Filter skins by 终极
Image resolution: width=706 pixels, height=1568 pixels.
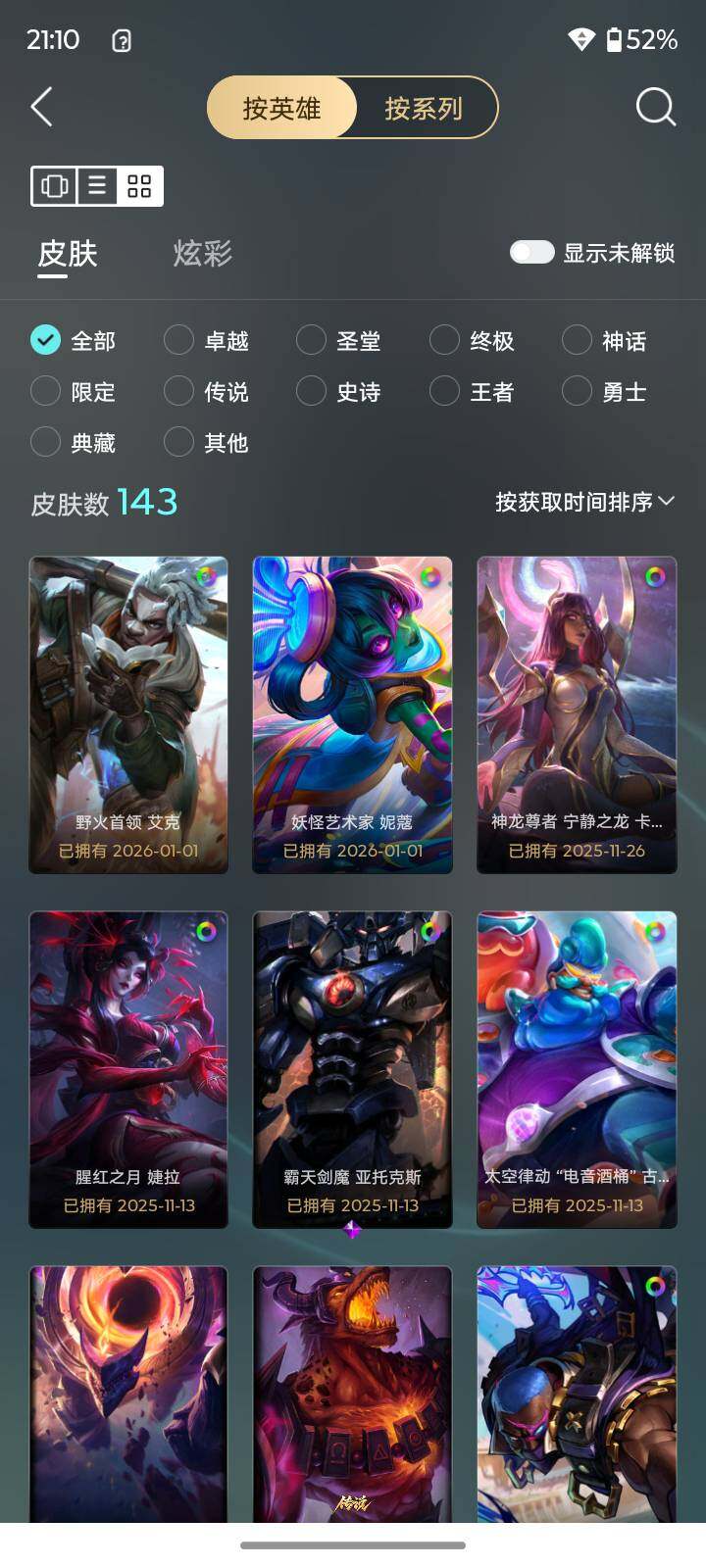pyautogui.click(x=473, y=340)
